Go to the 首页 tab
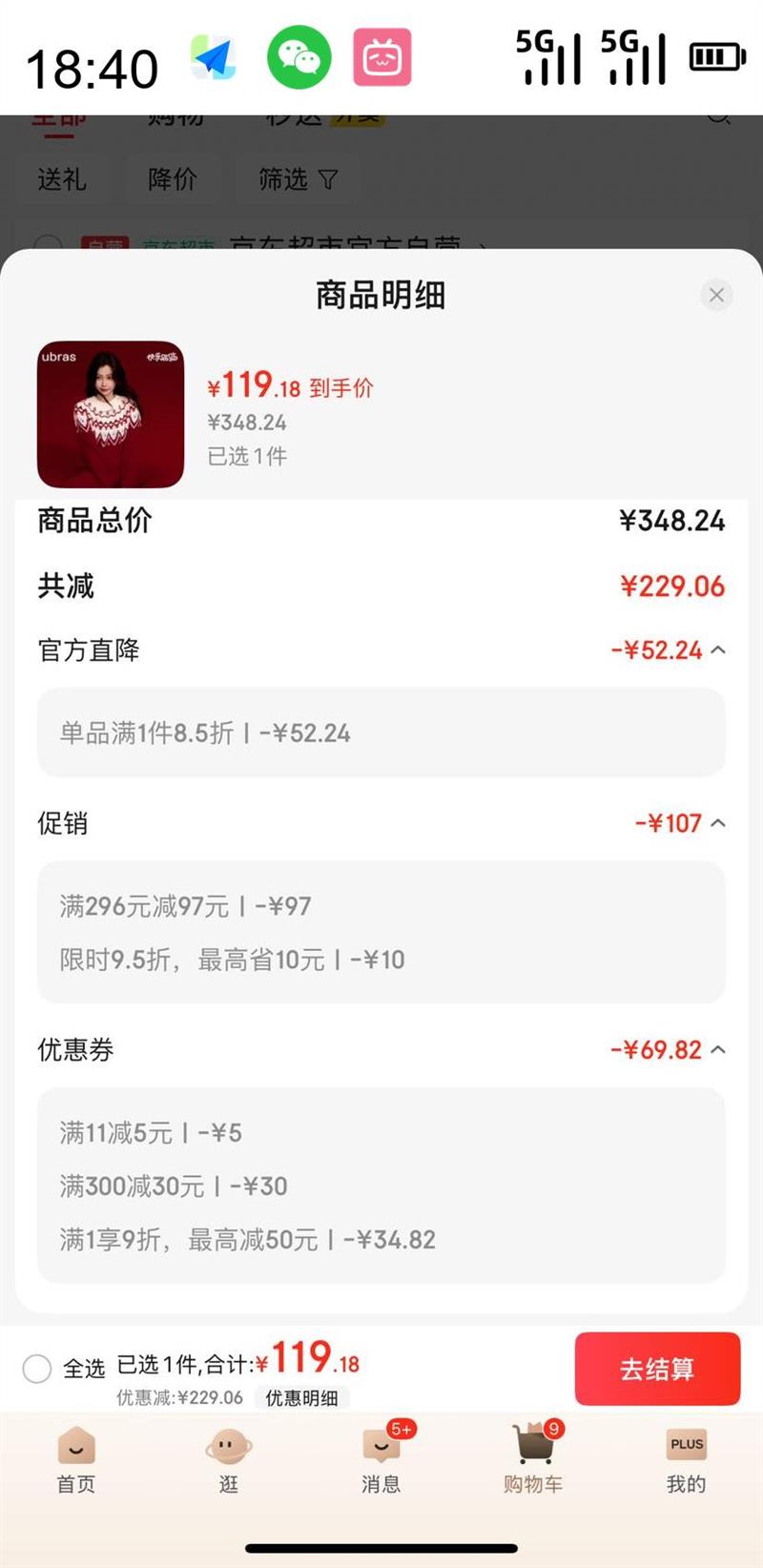763x1568 pixels. [76, 1459]
